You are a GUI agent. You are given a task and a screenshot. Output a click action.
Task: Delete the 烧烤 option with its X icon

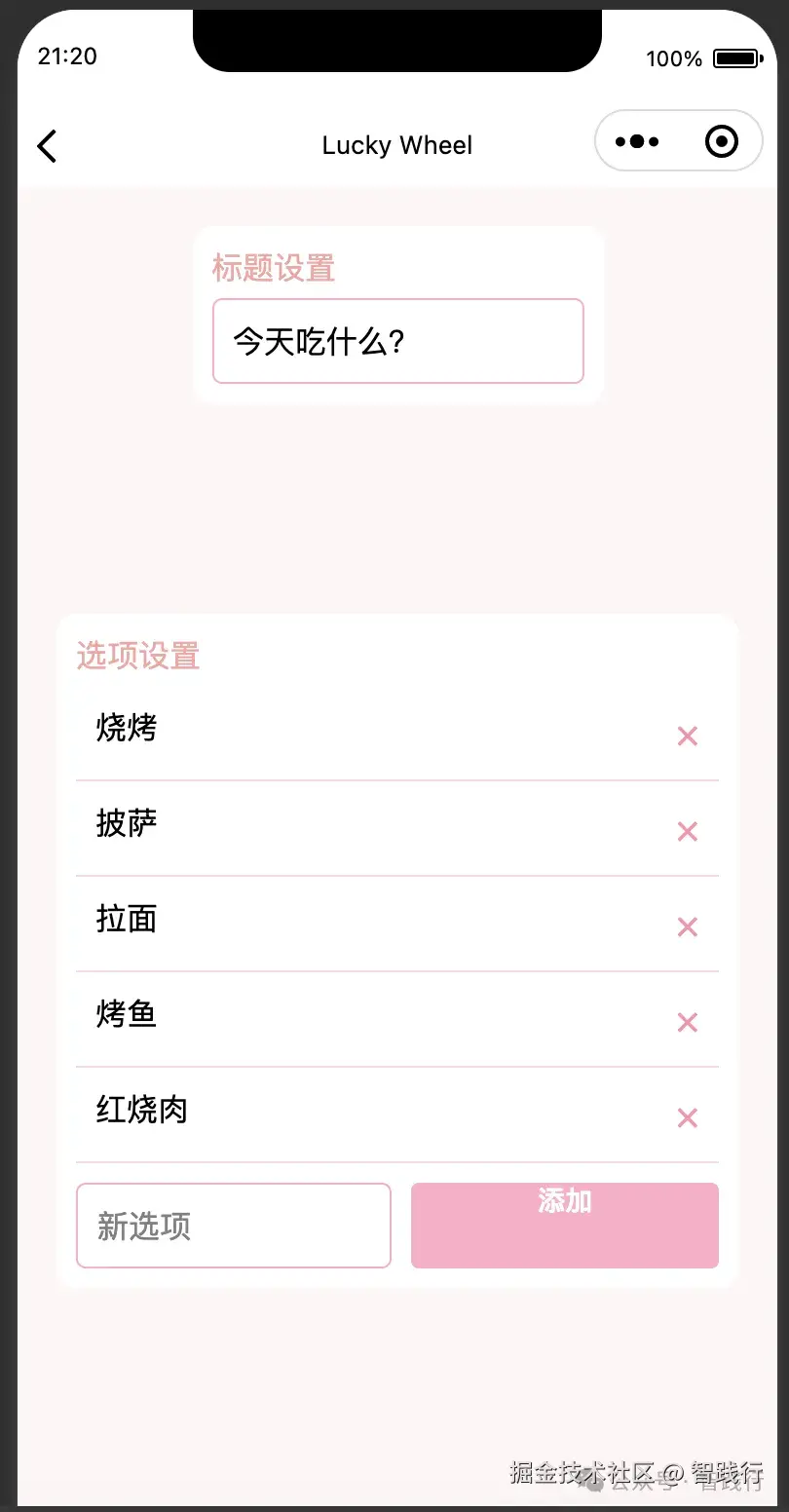[687, 736]
